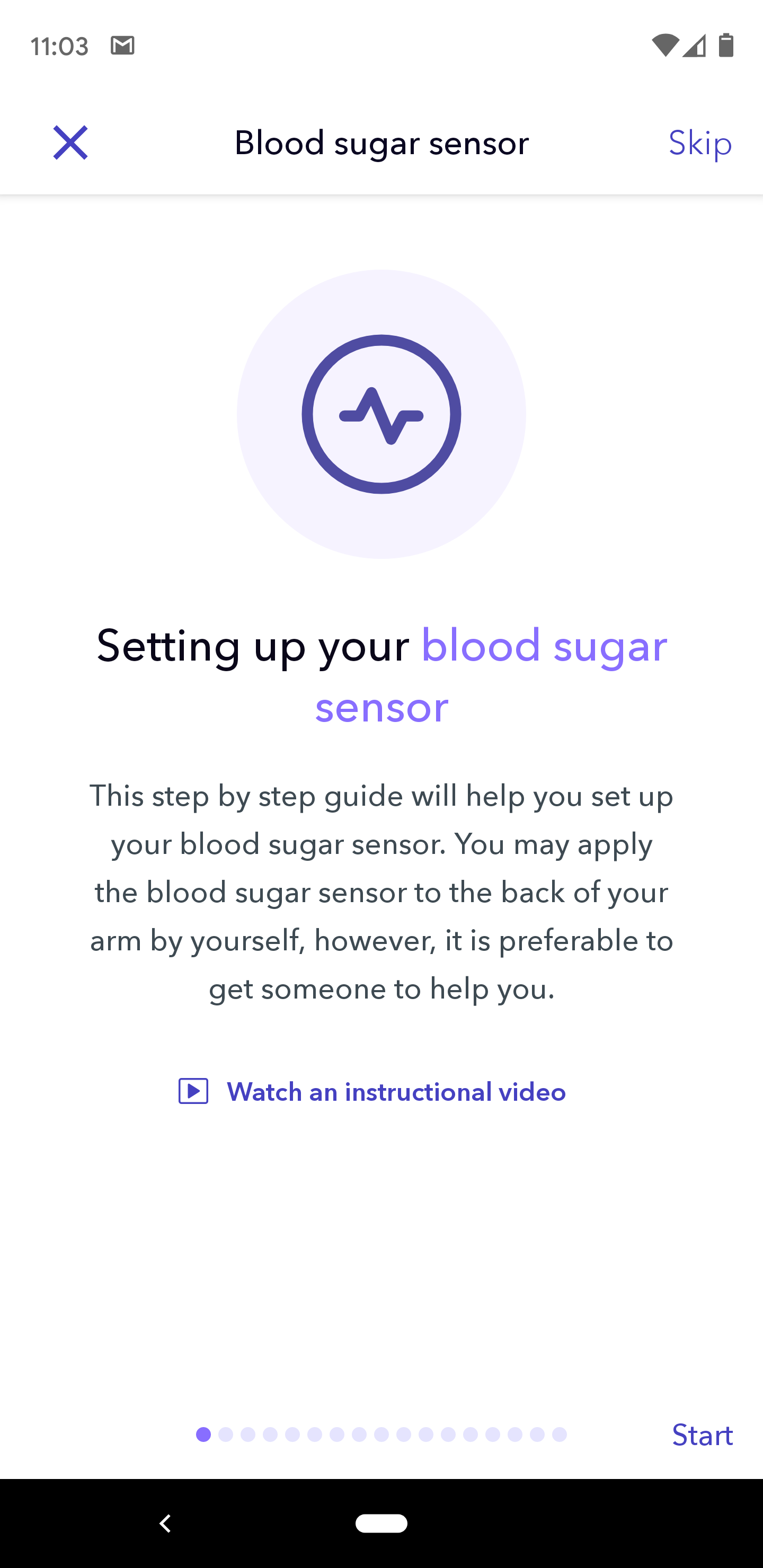Go back using system navigation
The height and width of the screenshot is (1568, 763).
tap(165, 1523)
